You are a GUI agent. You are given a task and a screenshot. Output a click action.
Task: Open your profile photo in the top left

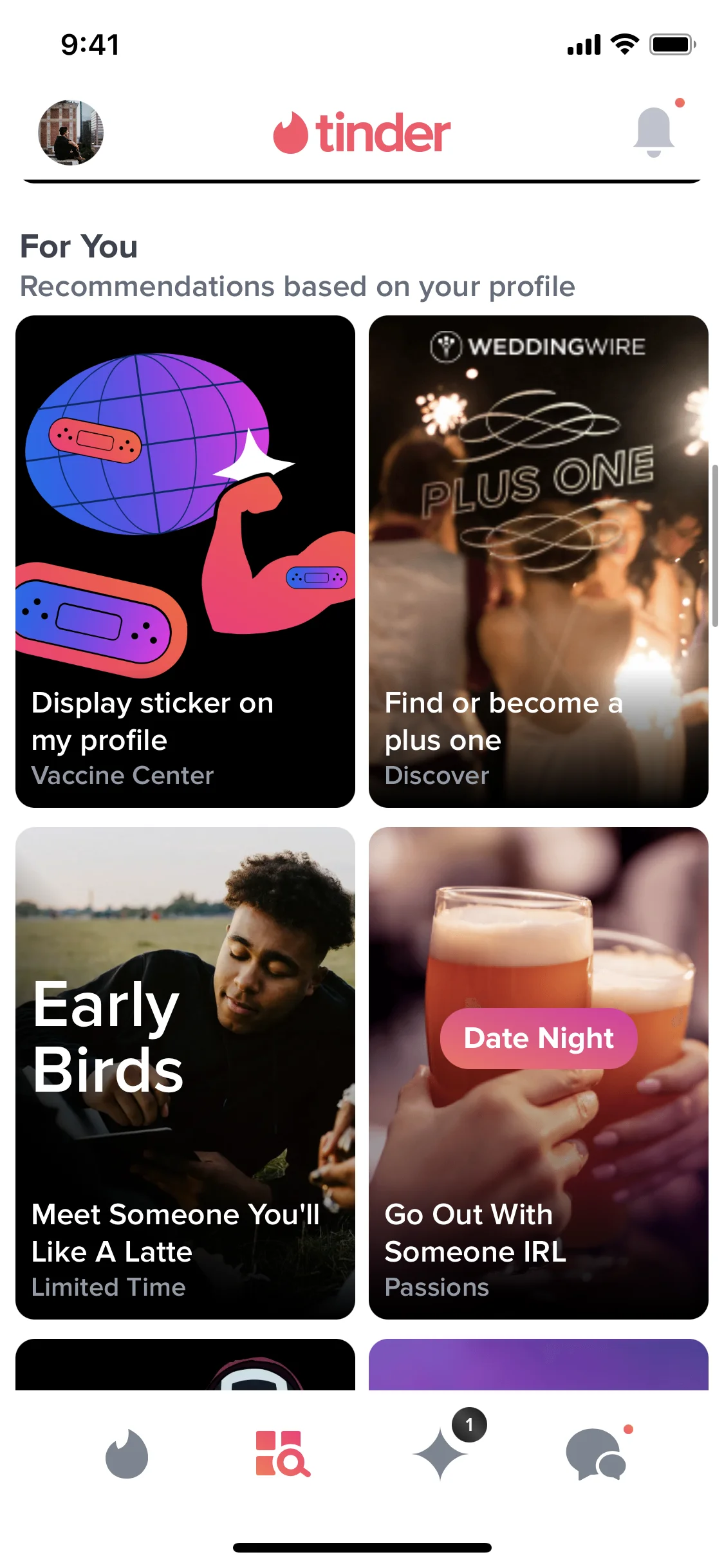tap(70, 133)
